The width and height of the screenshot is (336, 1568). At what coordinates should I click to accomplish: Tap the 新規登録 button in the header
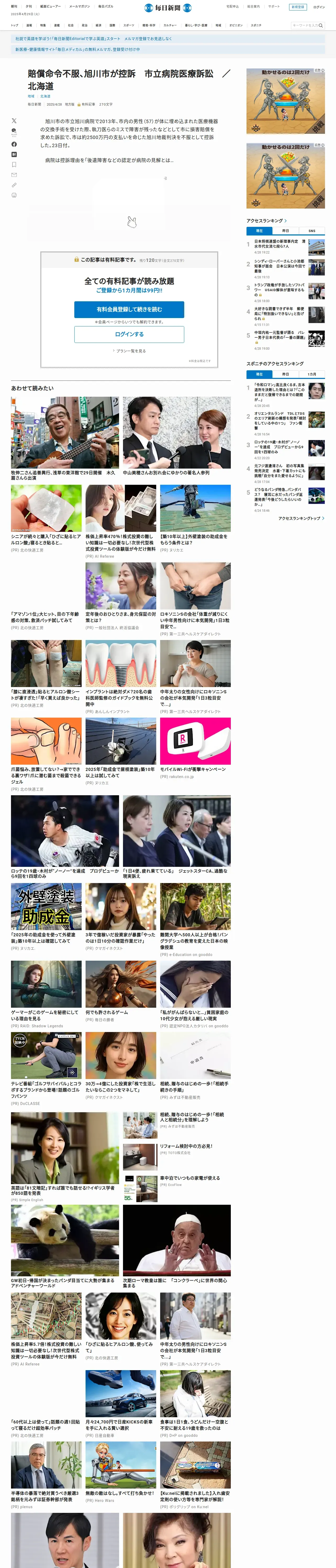[x=297, y=7]
